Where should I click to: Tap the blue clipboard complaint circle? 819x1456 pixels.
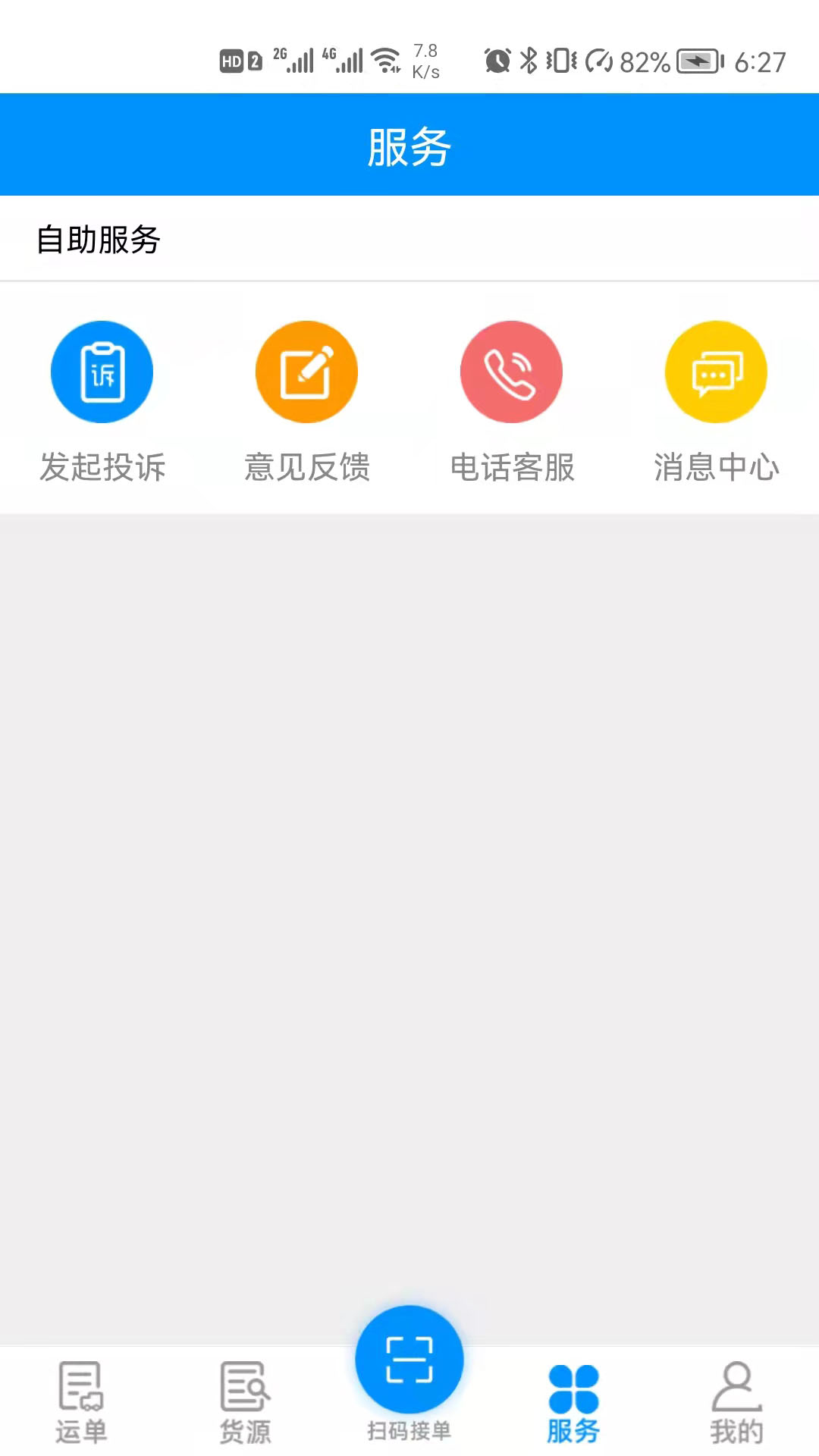(x=102, y=372)
